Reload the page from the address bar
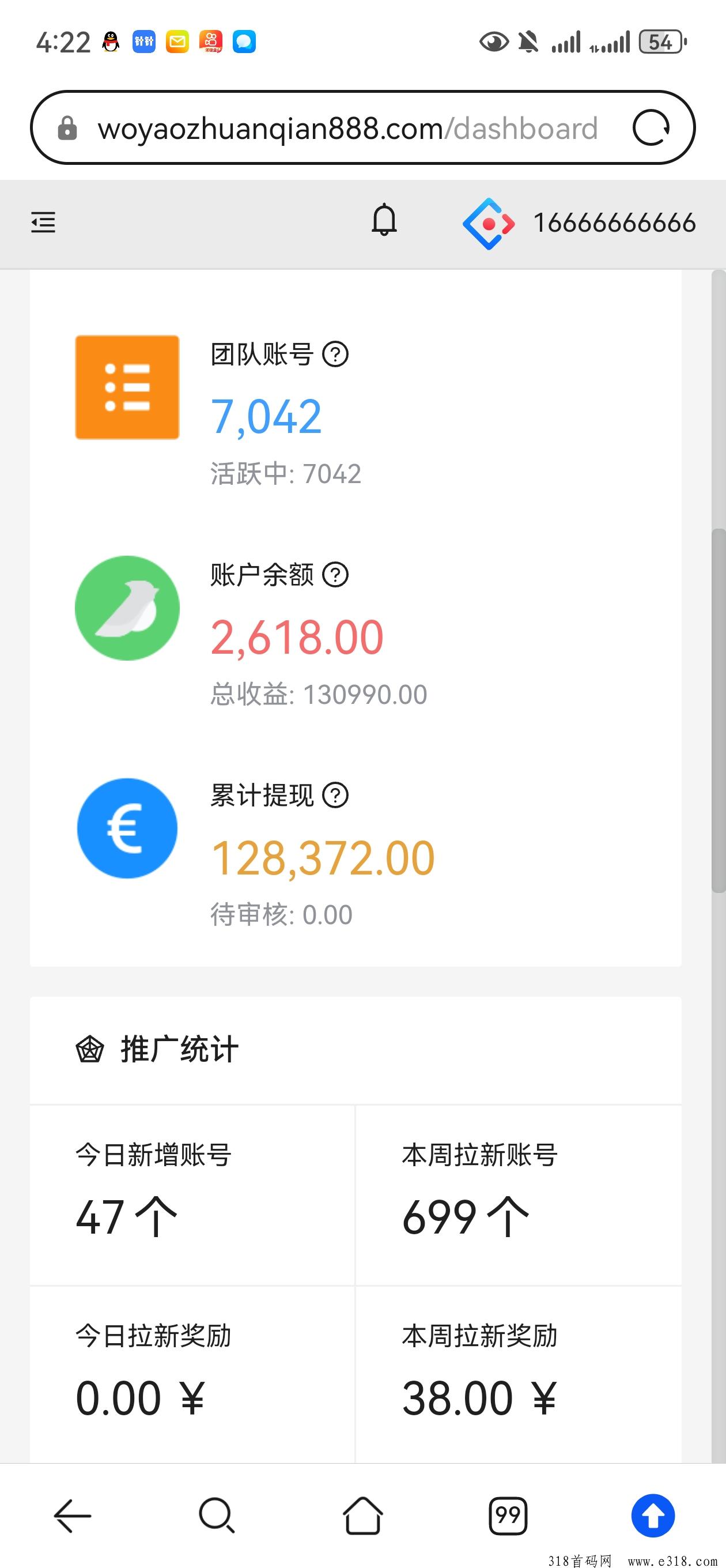Screen dimensions: 726x1568 (651, 128)
